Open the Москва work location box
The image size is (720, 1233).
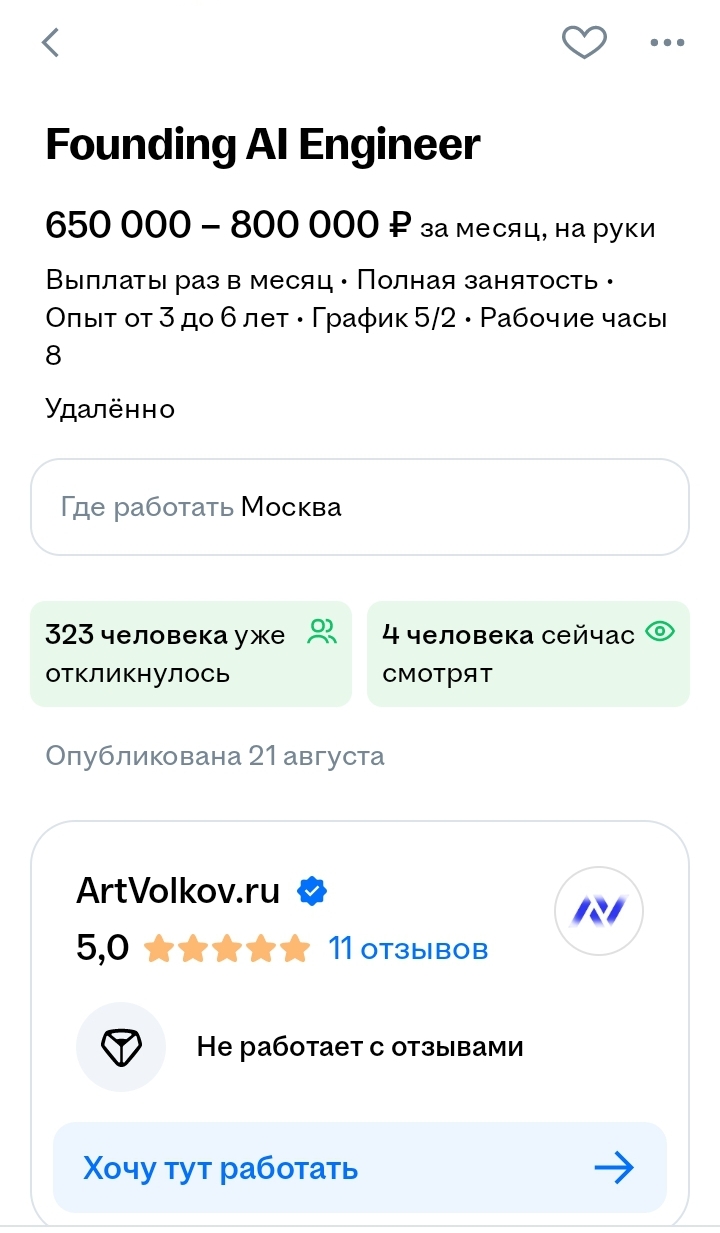point(360,507)
